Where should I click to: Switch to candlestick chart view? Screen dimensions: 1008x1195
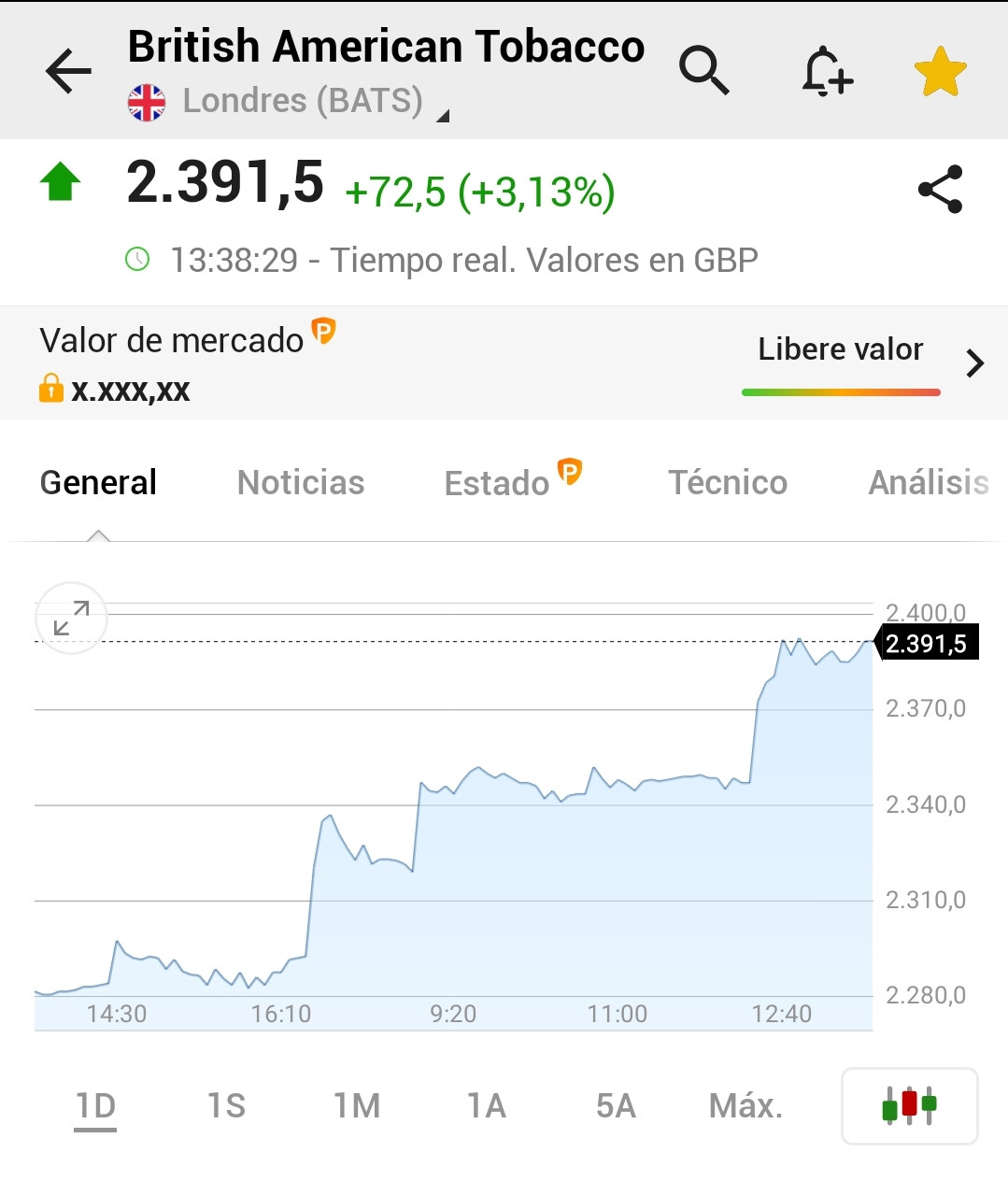(x=909, y=1106)
